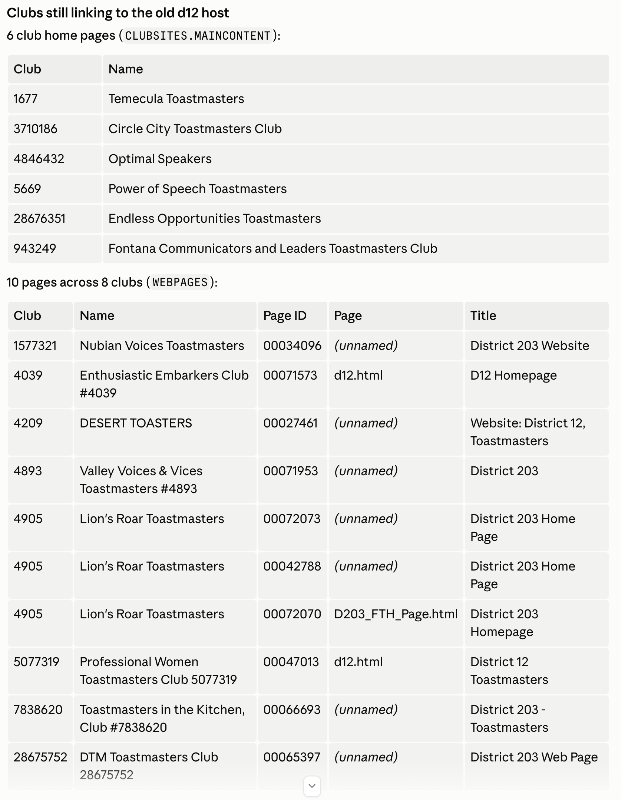The image size is (621, 800).
Task: Tap the down-chevron button below the table
Action: click(312, 786)
